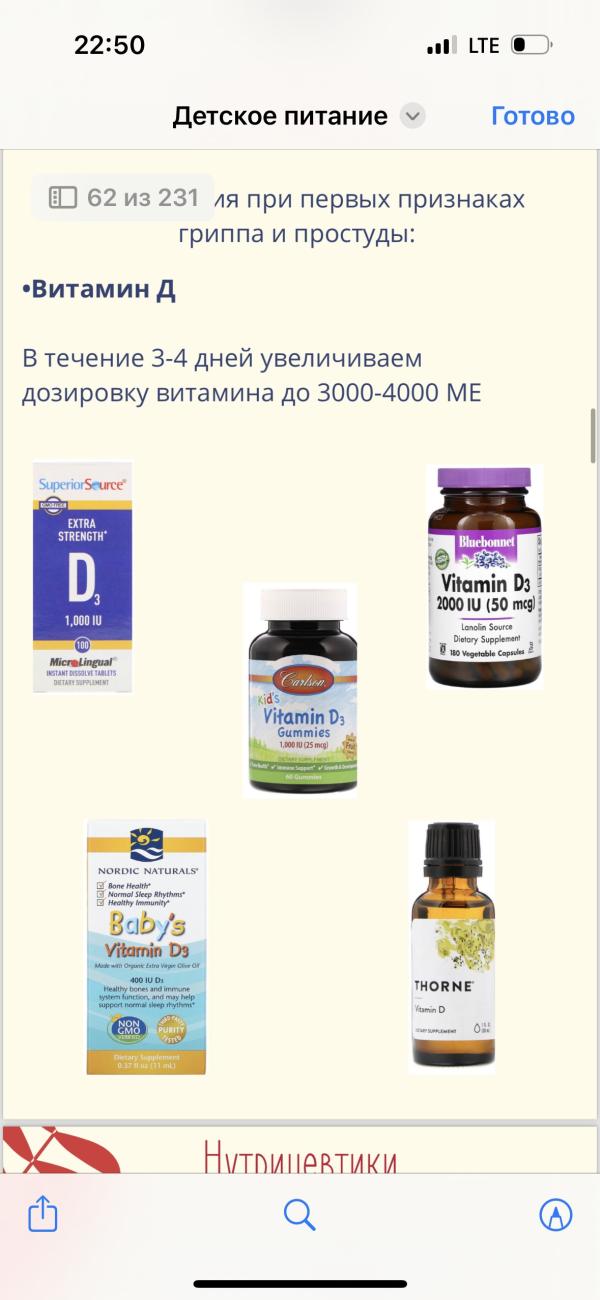Tap Готово to close the document
This screenshot has width=600, height=1300.
[x=532, y=116]
